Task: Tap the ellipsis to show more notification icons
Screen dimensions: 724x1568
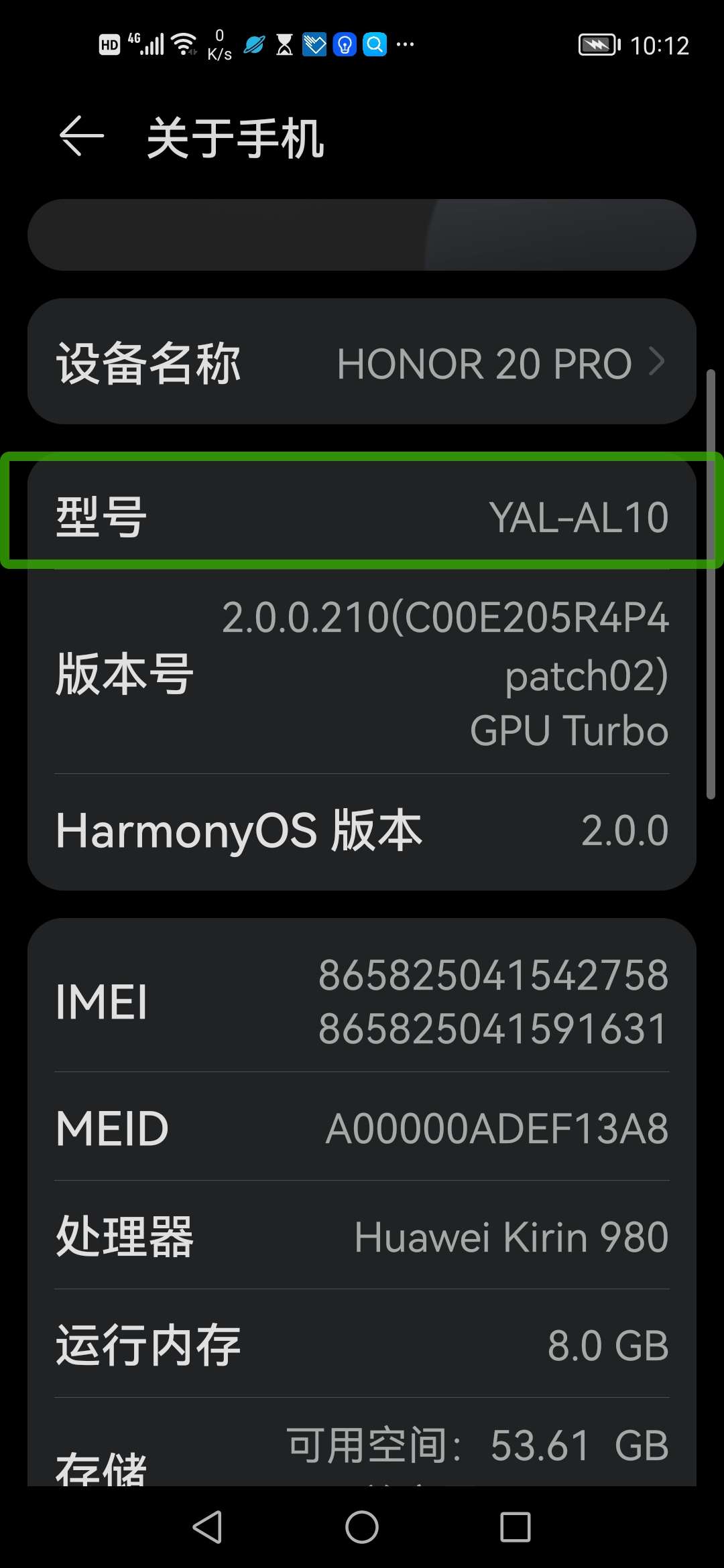Action: (x=406, y=44)
